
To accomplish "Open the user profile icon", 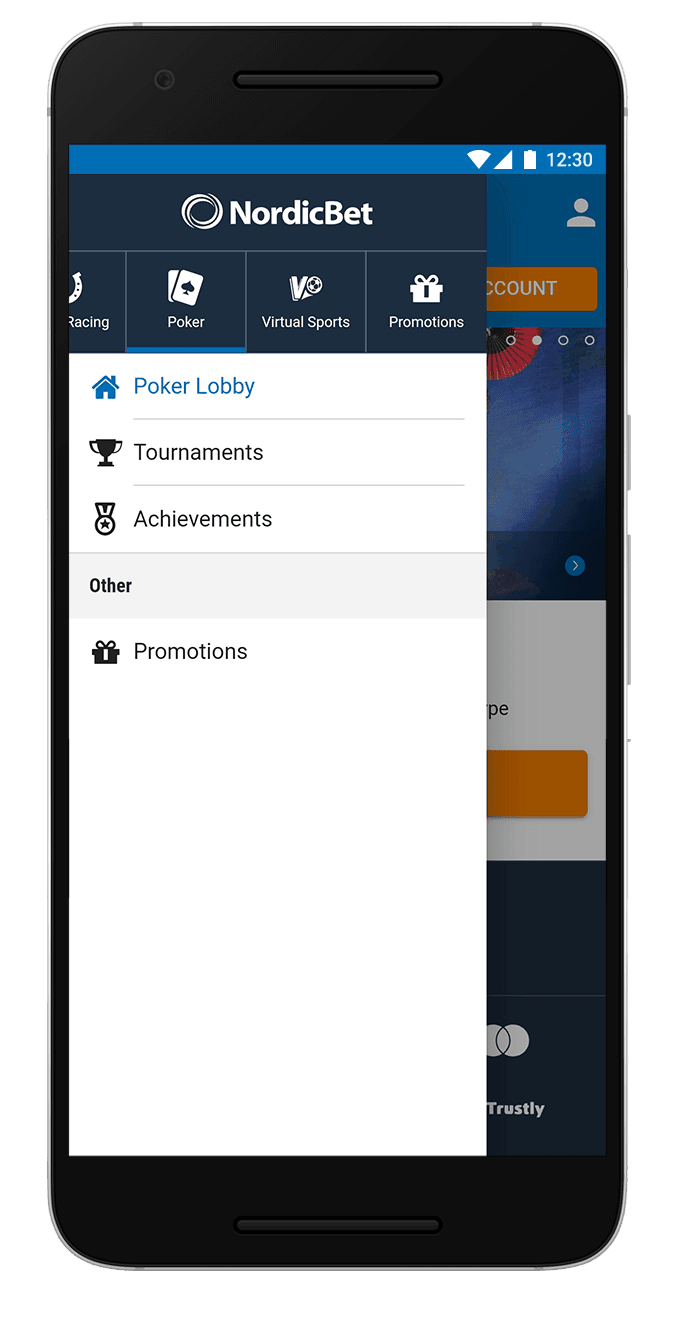I will [x=580, y=213].
